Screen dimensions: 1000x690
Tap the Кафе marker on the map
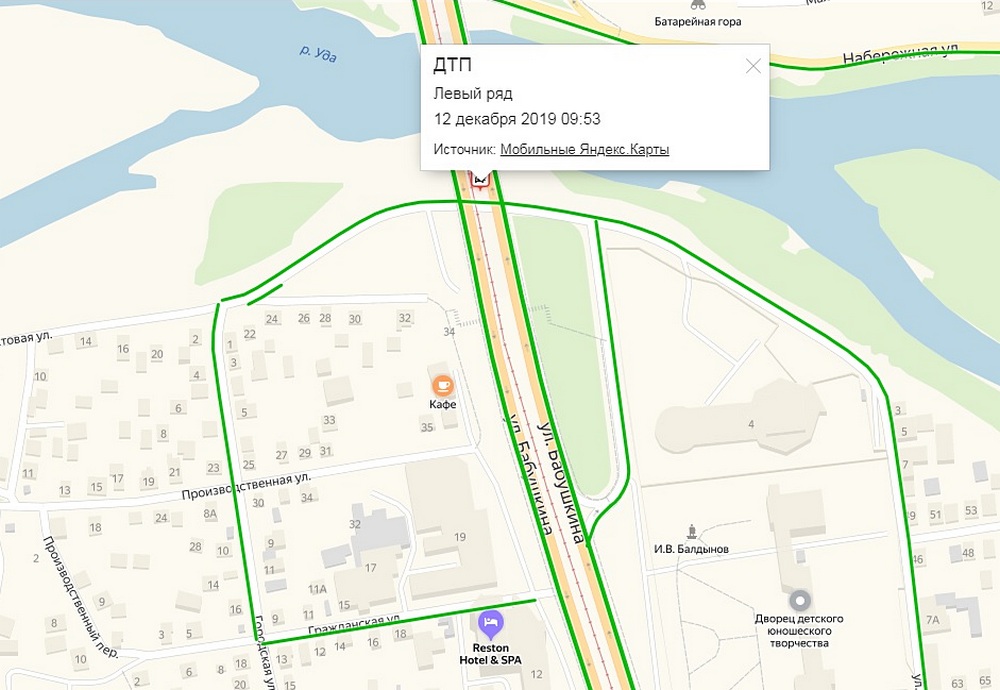click(442, 385)
